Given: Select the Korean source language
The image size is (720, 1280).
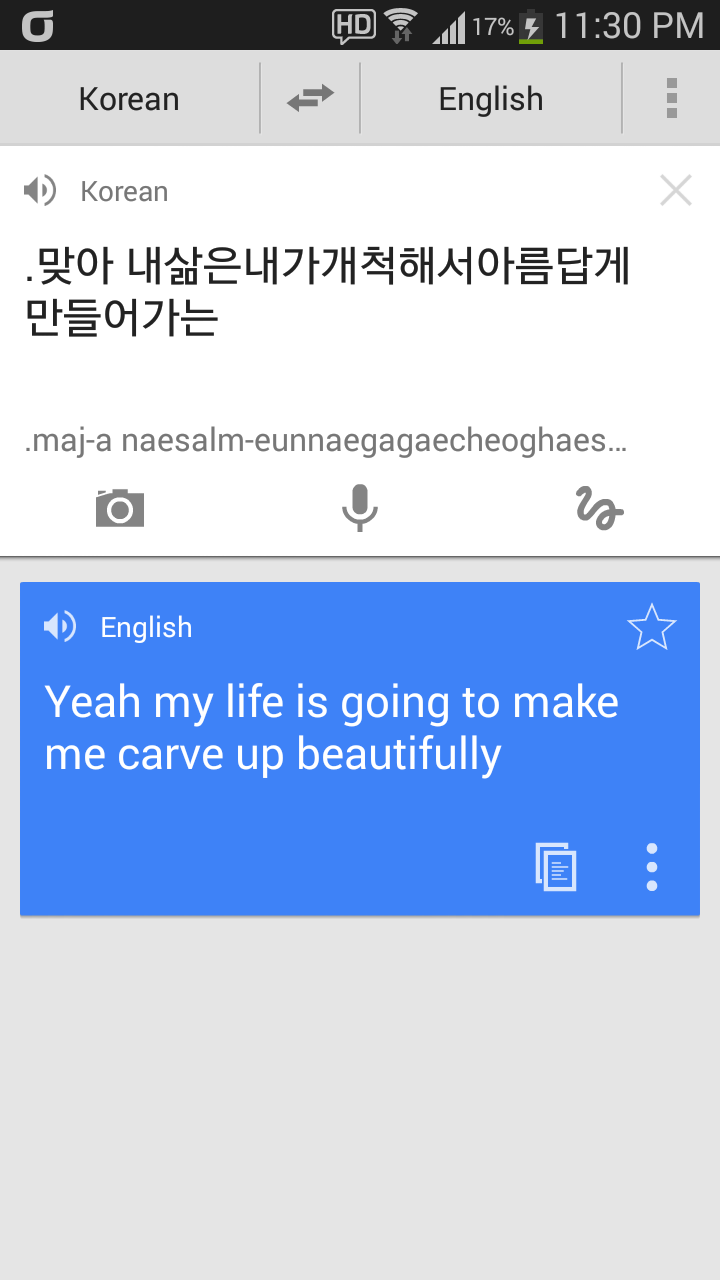Looking at the screenshot, I should 129,99.
